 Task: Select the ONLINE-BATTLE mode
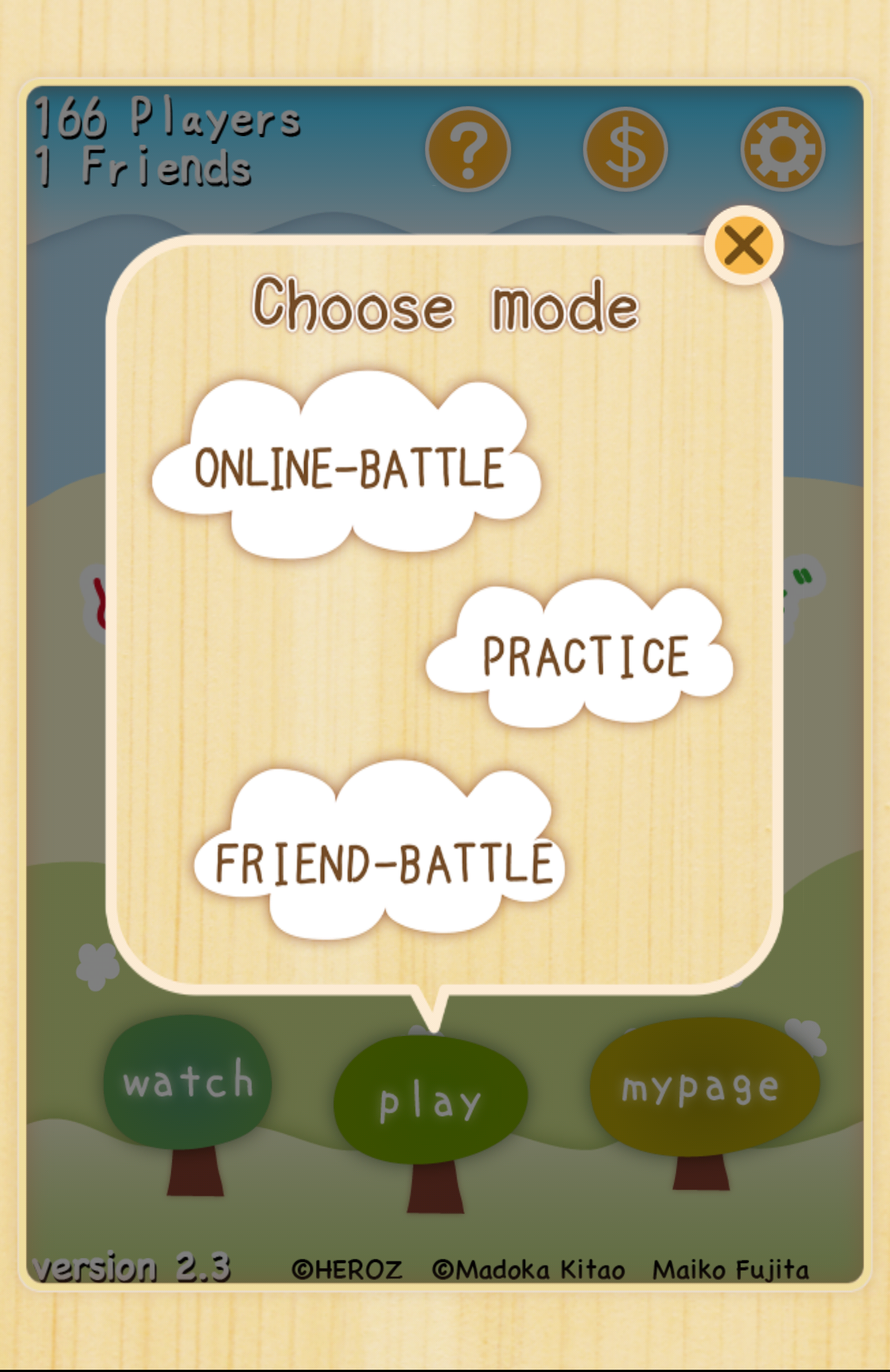[349, 468]
